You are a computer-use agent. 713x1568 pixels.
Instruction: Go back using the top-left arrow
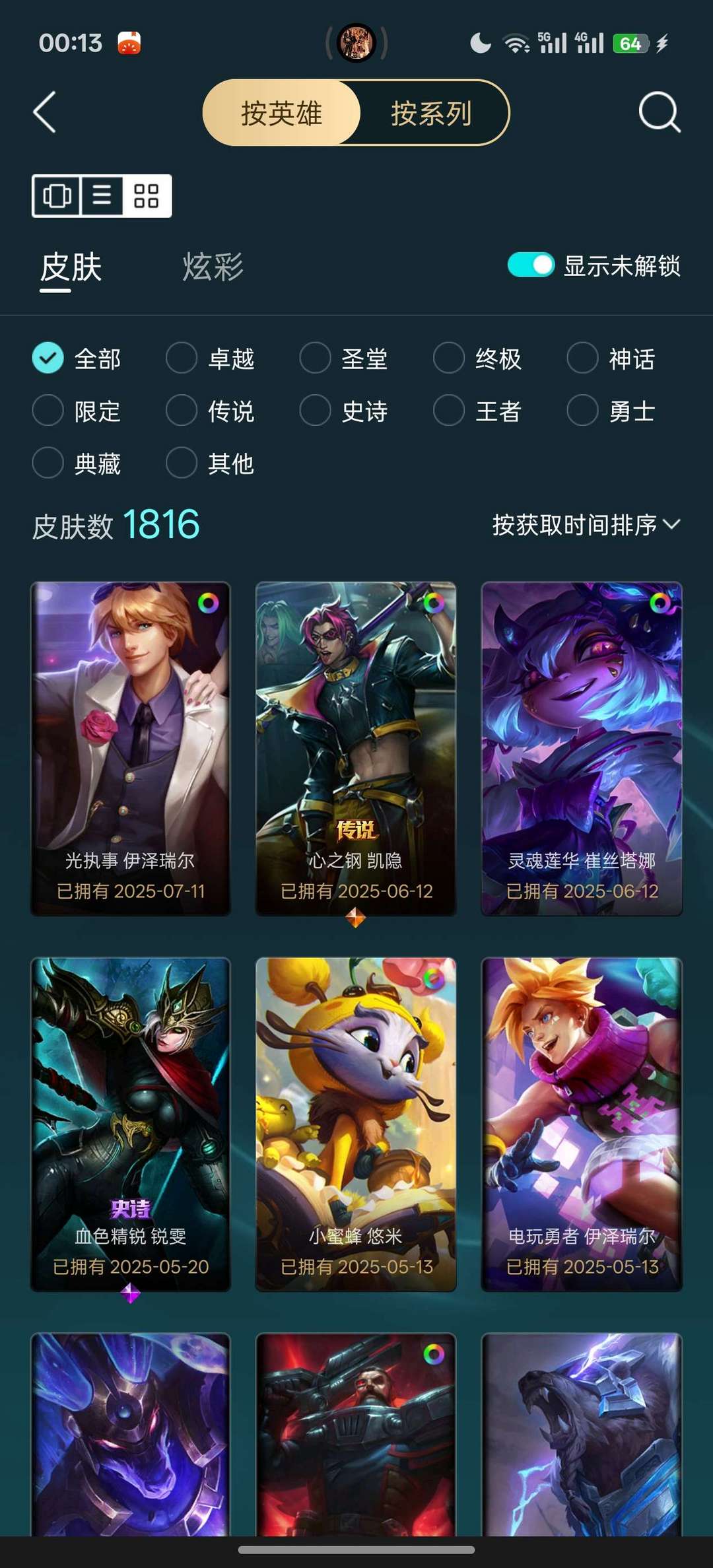click(45, 112)
